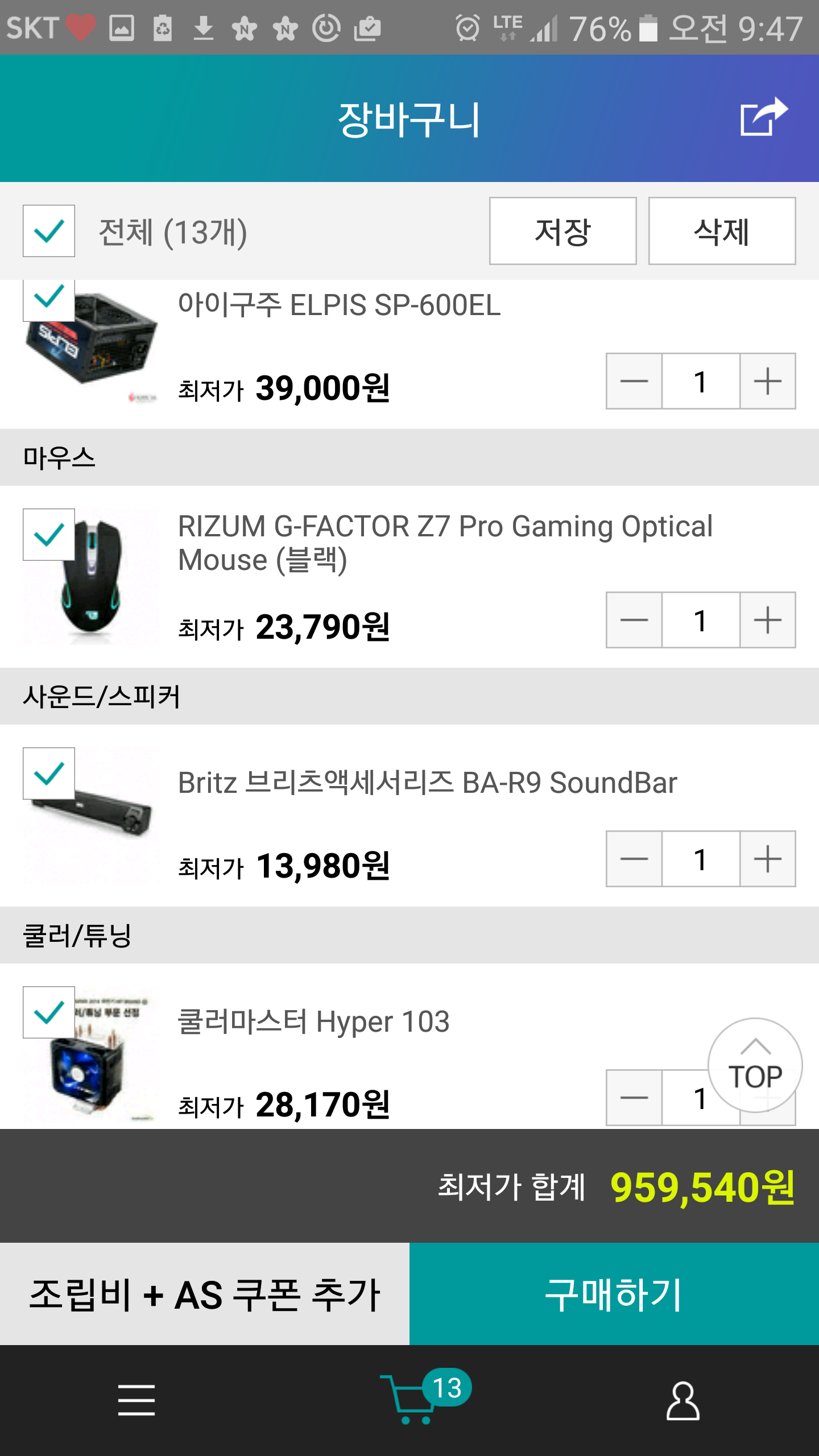This screenshot has height=1456, width=819.
Task: Toggle the 전체 (13개) select-all checkbox
Action: [49, 231]
